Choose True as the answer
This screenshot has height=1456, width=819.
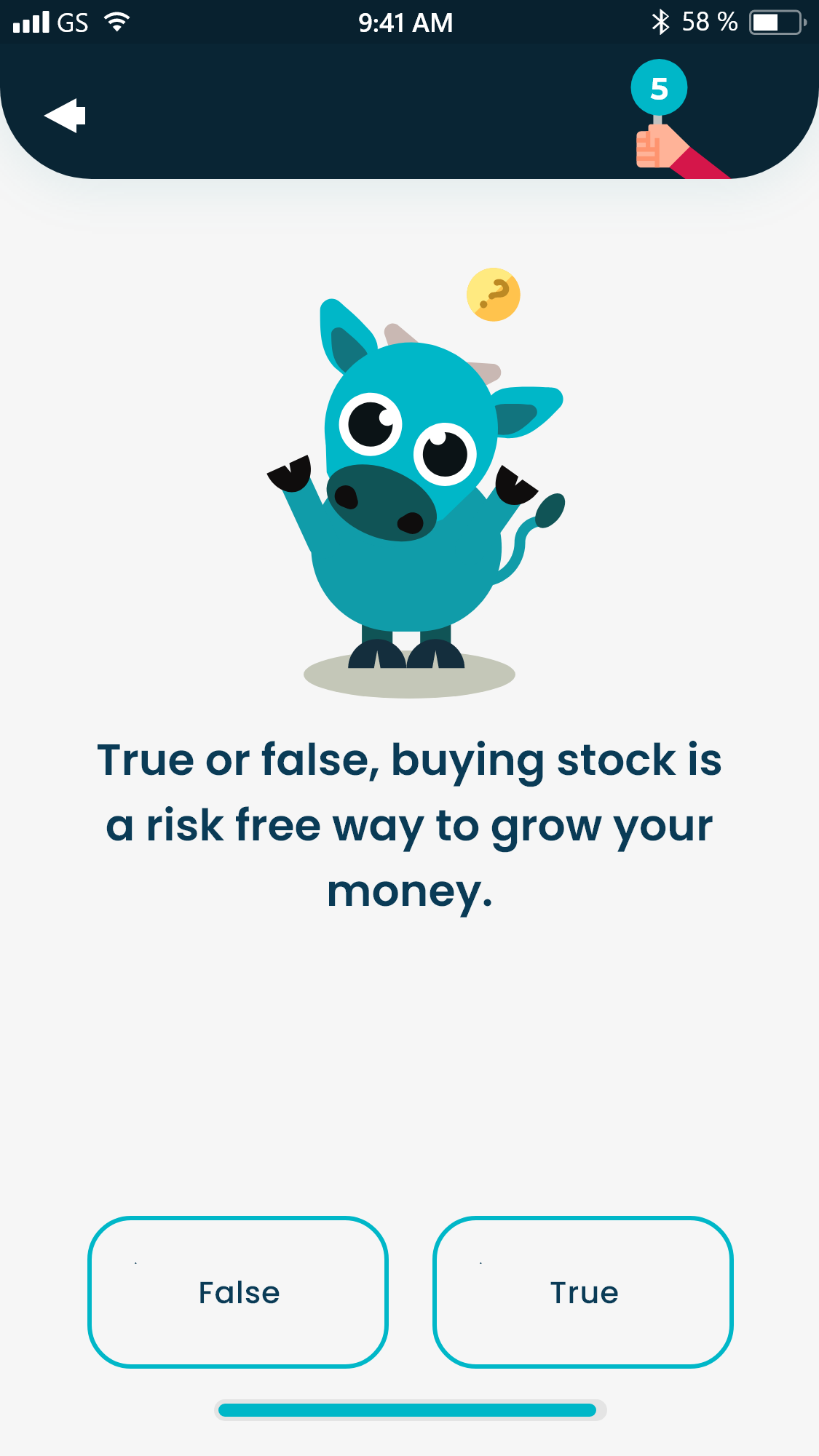pyautogui.click(x=583, y=1292)
